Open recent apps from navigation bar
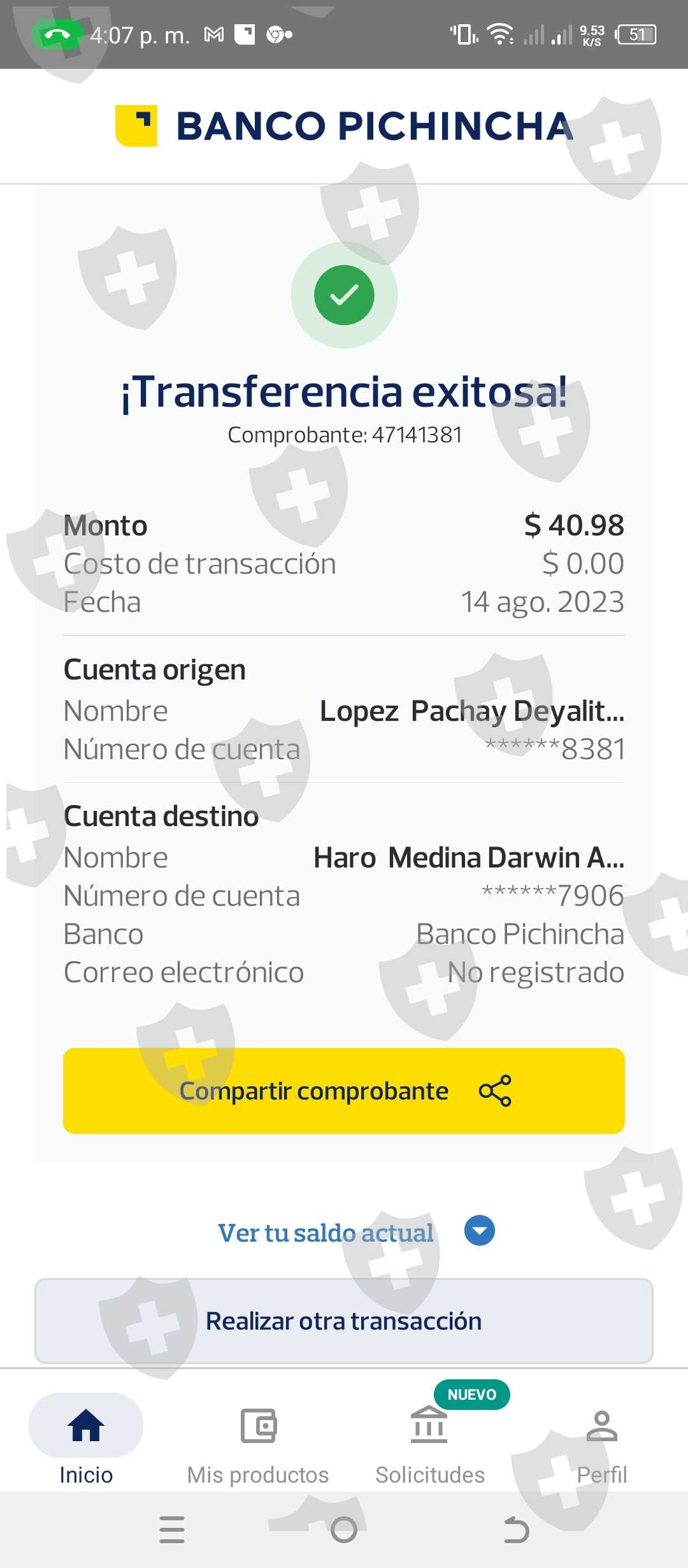Image resolution: width=688 pixels, height=1568 pixels. pos(172,1530)
